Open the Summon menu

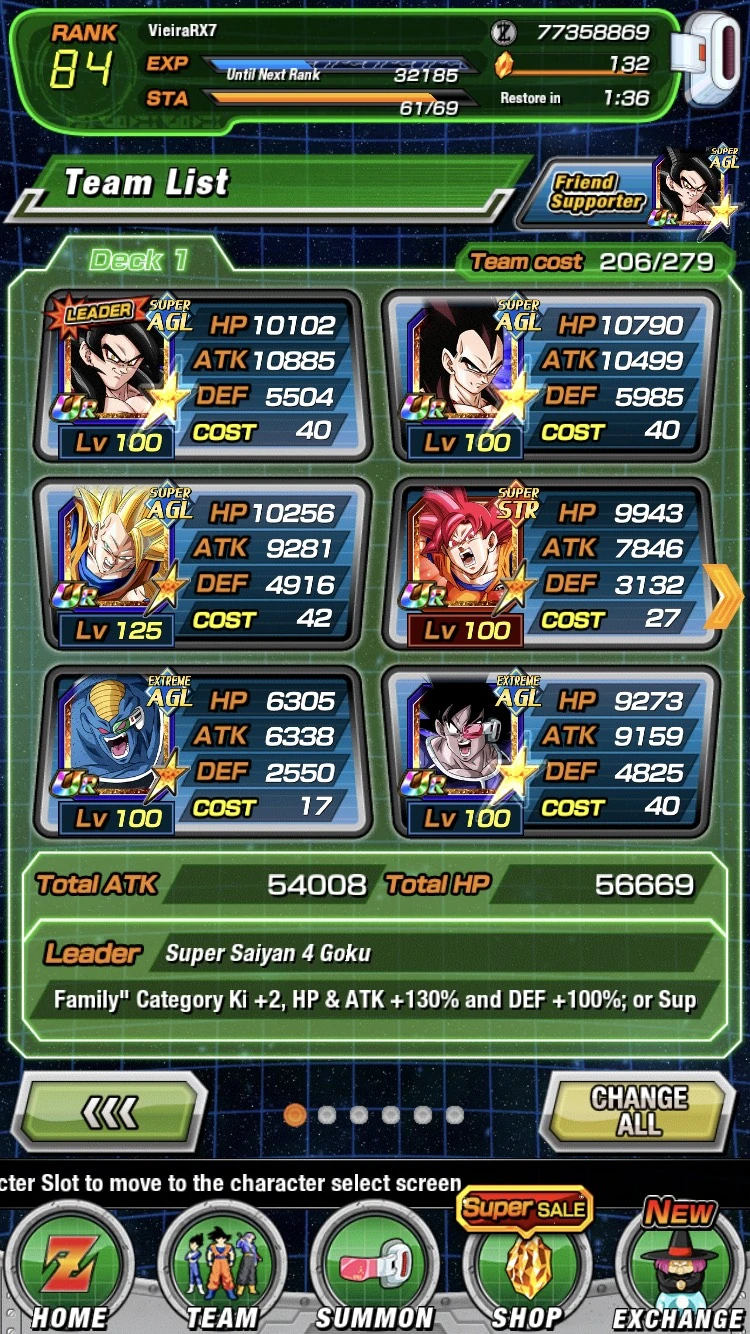coord(375,1270)
